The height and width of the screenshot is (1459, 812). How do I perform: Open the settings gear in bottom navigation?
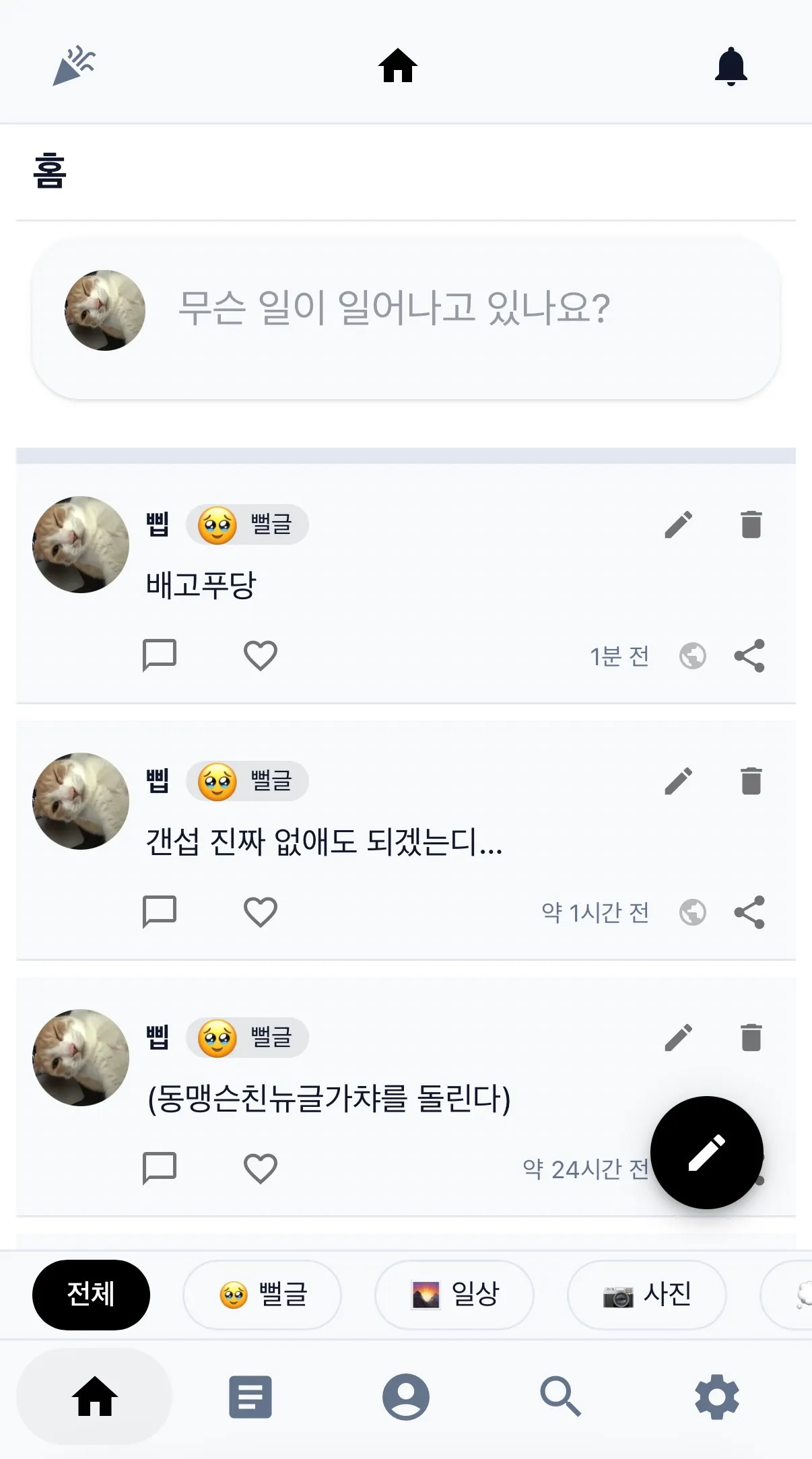716,1397
